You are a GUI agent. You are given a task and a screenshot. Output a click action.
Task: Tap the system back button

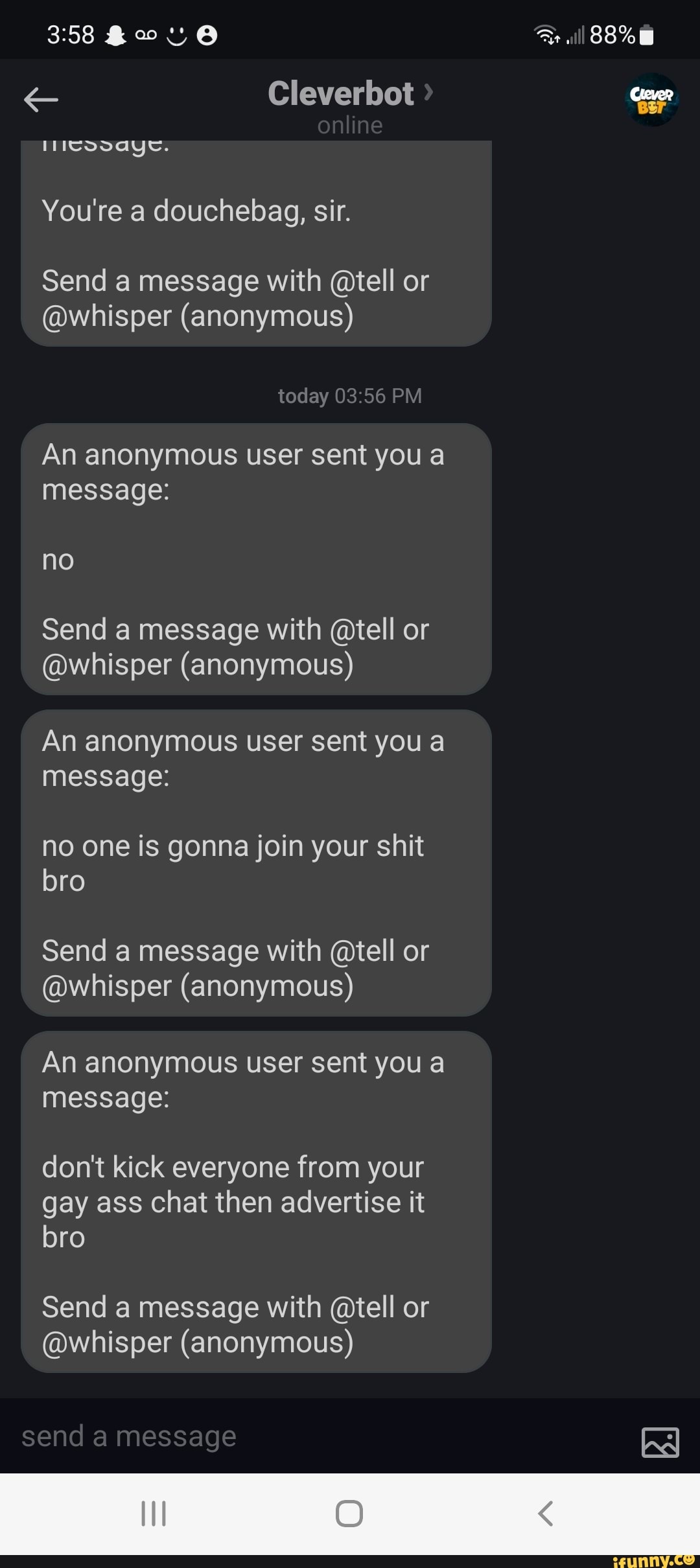click(x=546, y=1514)
